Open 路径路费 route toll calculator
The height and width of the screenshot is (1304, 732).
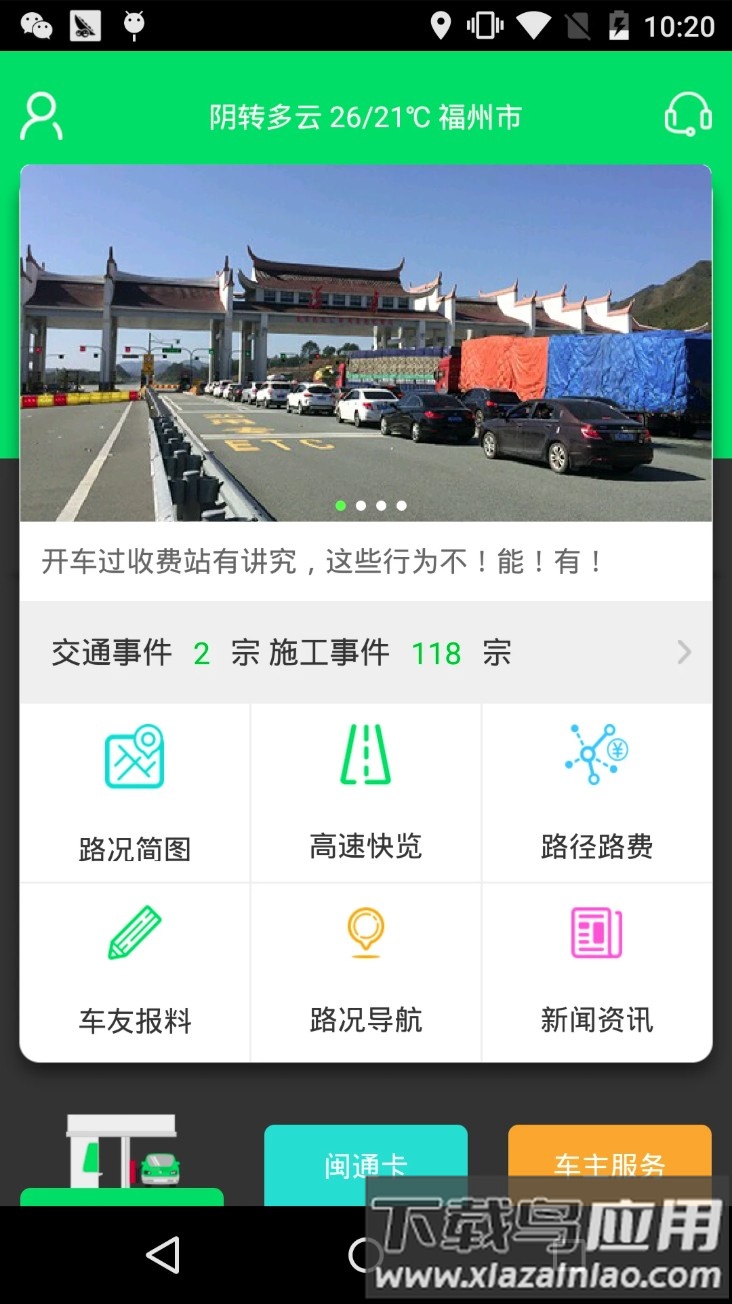(597, 793)
